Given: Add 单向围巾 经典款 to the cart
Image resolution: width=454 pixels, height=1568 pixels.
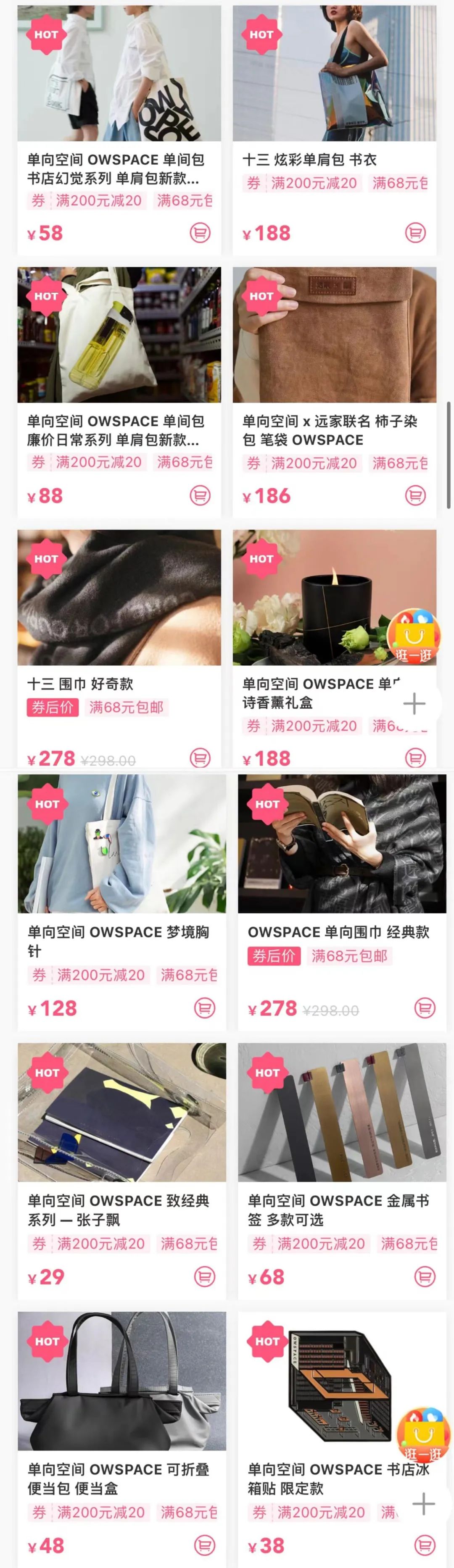Looking at the screenshot, I should click(425, 1009).
